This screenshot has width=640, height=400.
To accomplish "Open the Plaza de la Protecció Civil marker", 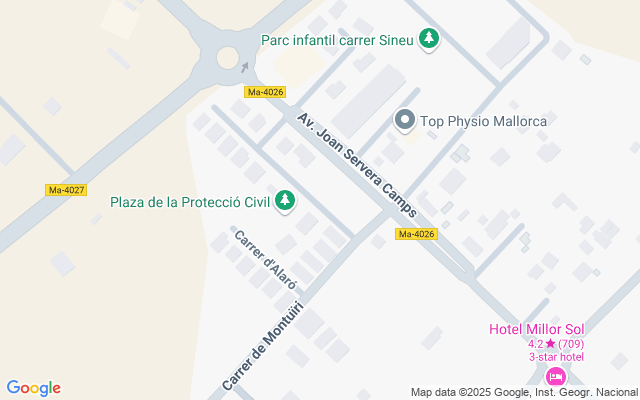I will 286,201.
